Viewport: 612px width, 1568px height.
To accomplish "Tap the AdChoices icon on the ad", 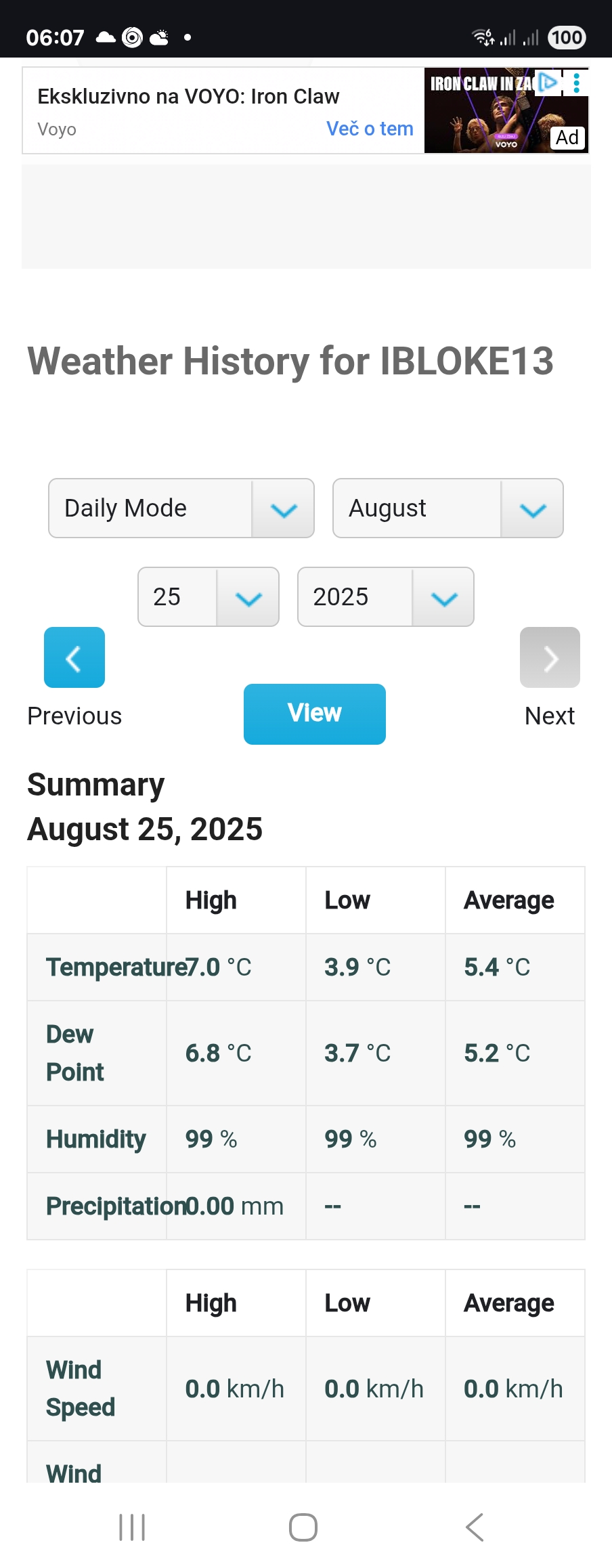I will pos(548,83).
